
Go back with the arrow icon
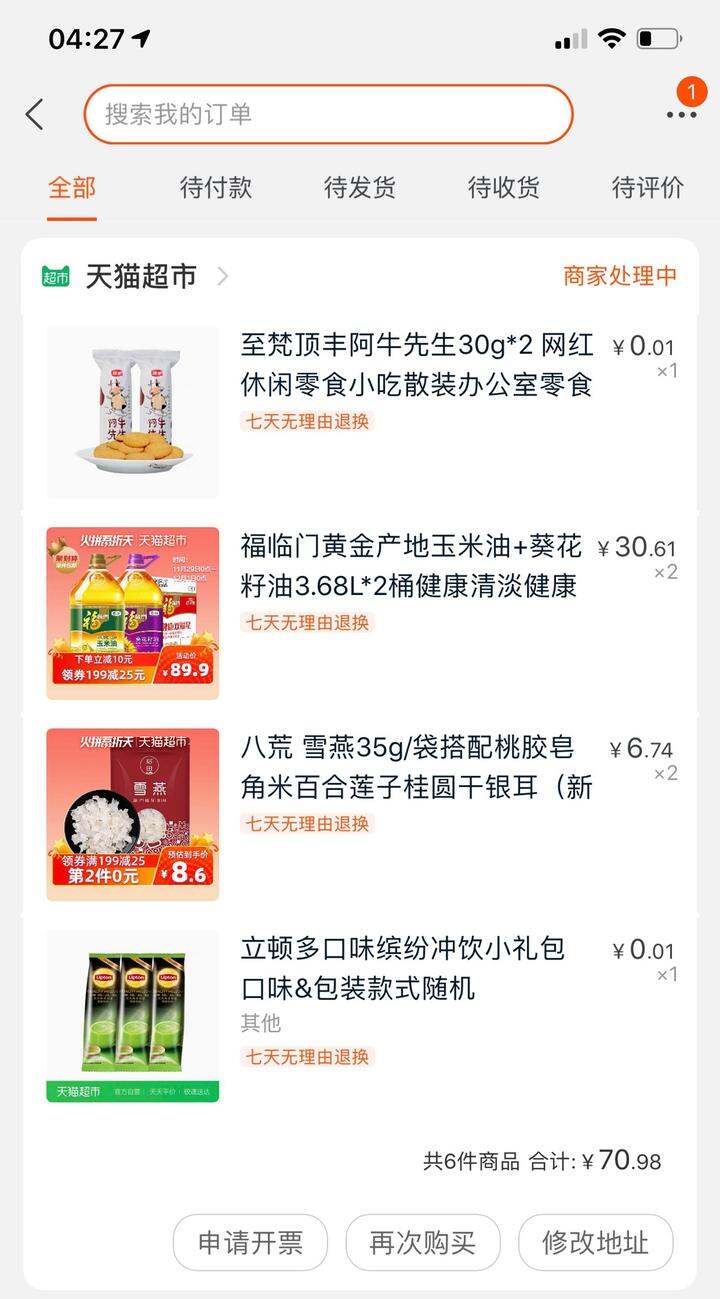pyautogui.click(x=35, y=114)
